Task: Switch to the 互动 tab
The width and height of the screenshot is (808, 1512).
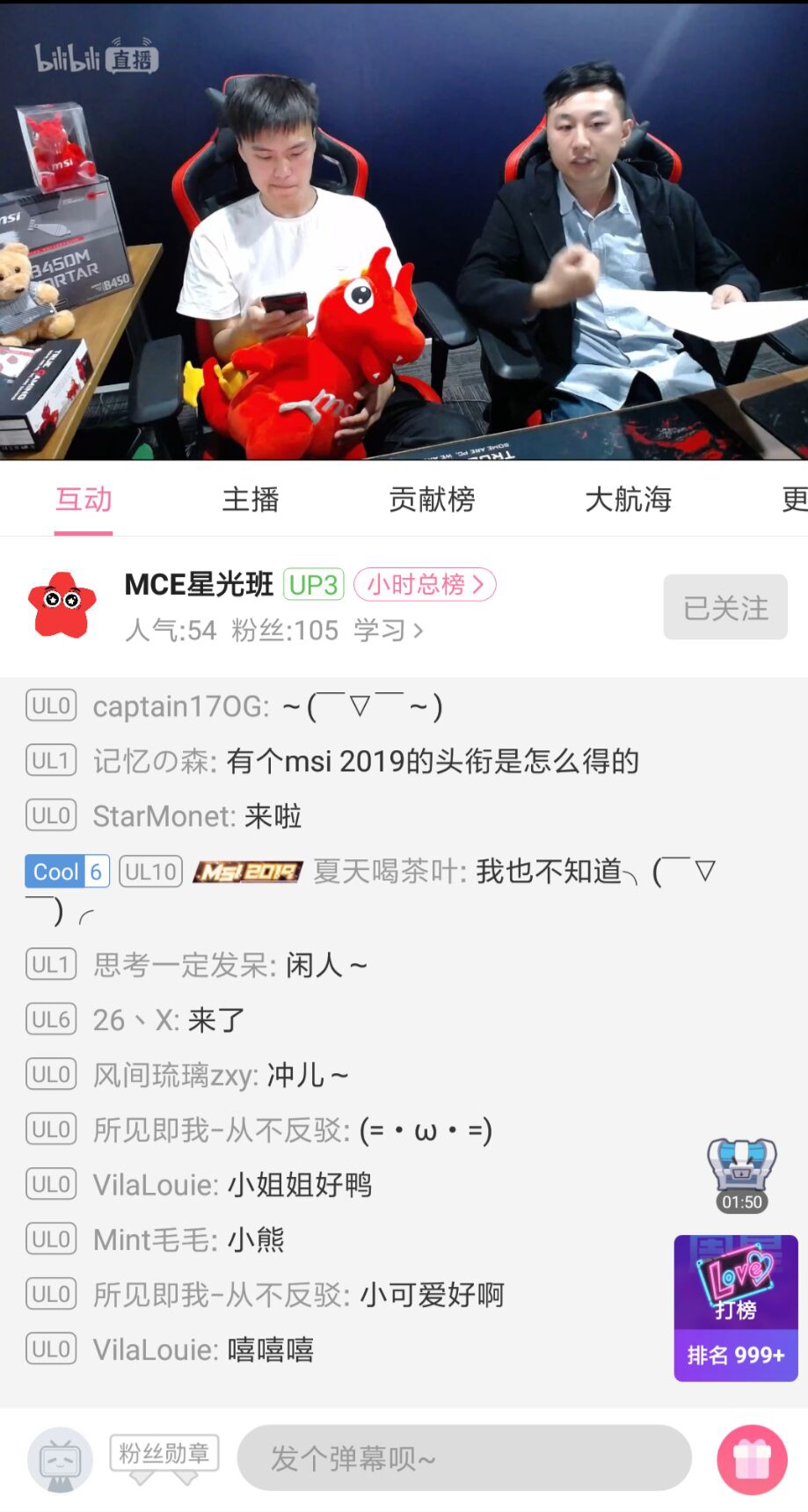Action: [x=84, y=500]
